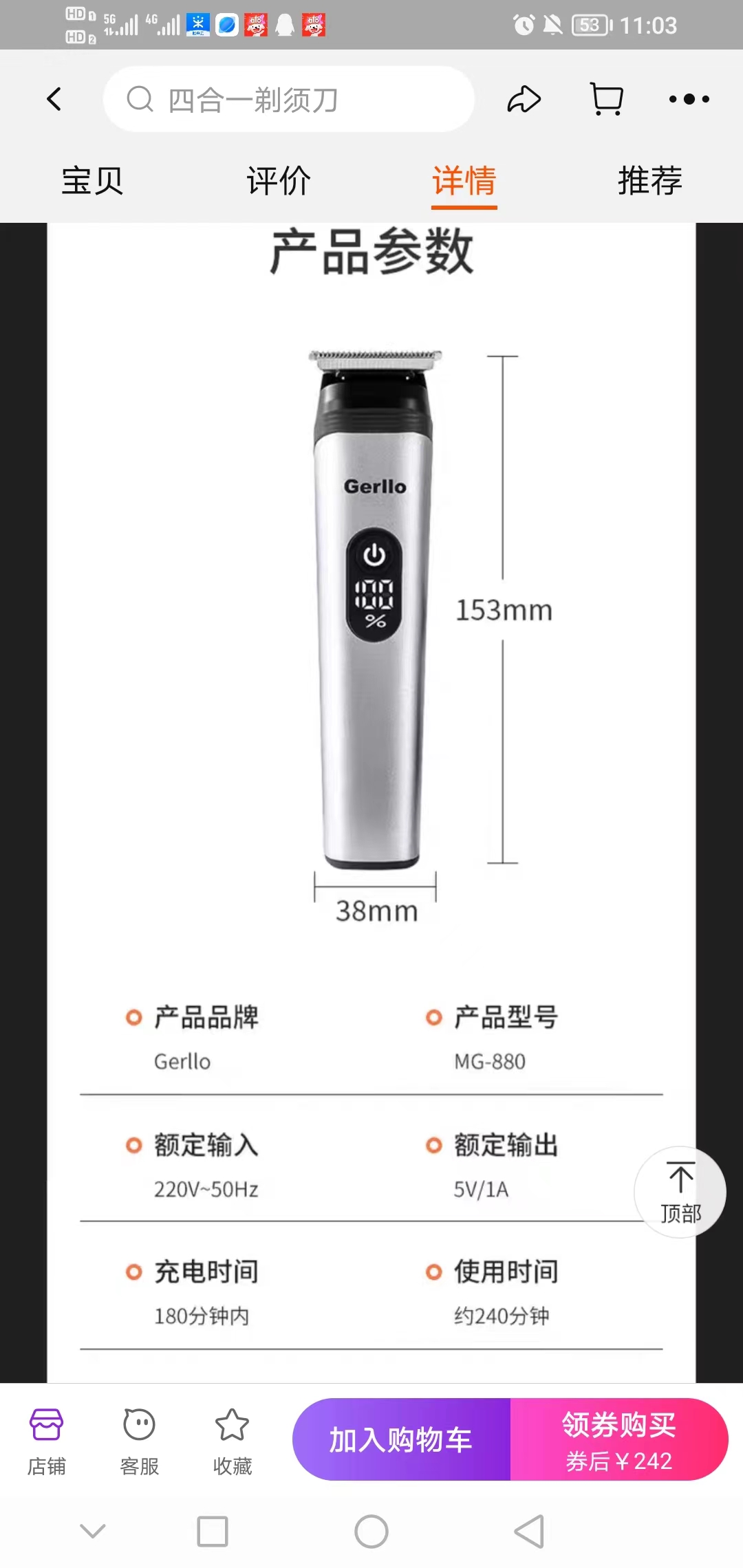
Task: Jump to top with 顶部 button
Action: point(680,1192)
